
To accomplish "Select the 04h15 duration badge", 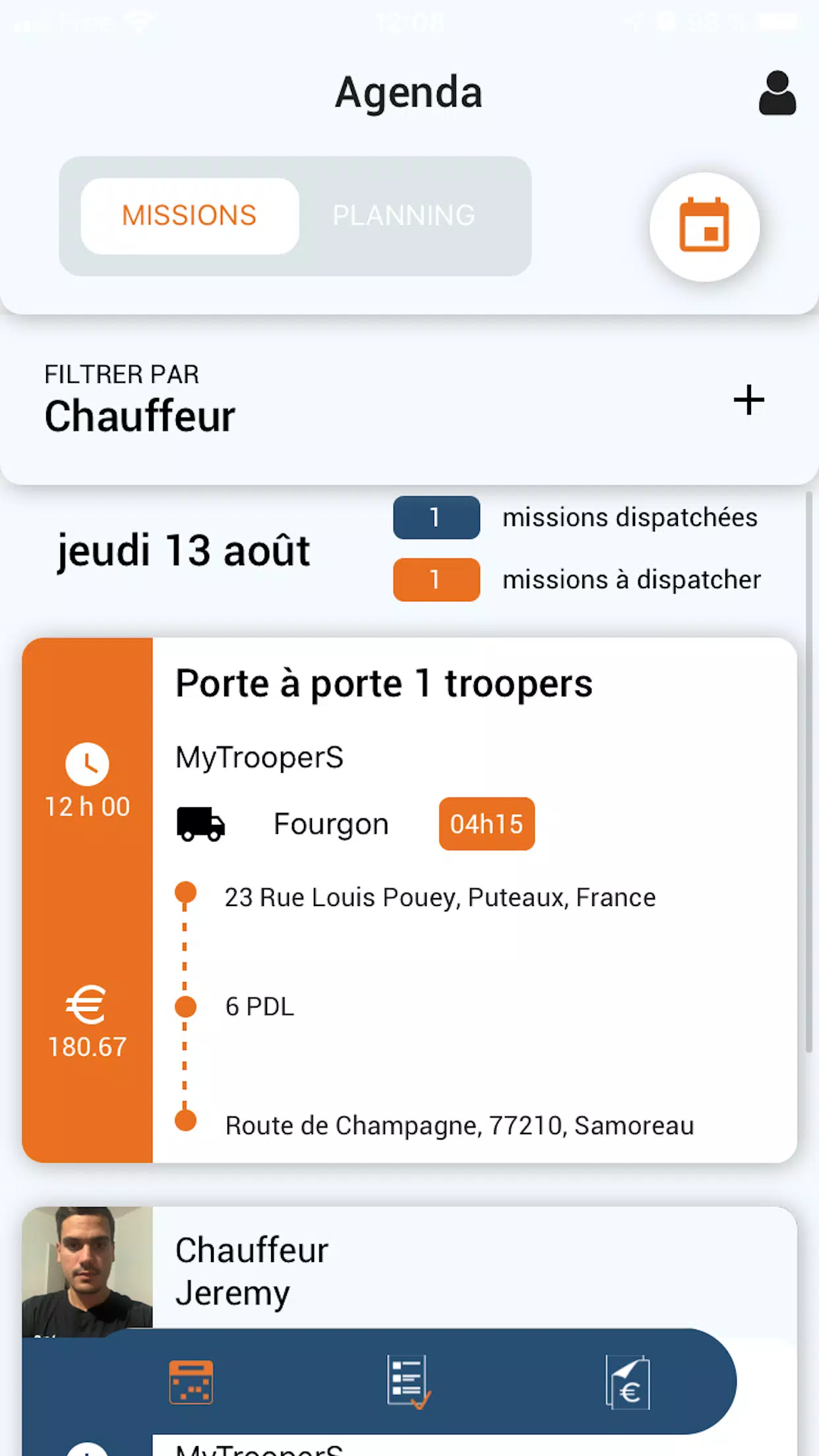I will tap(486, 824).
